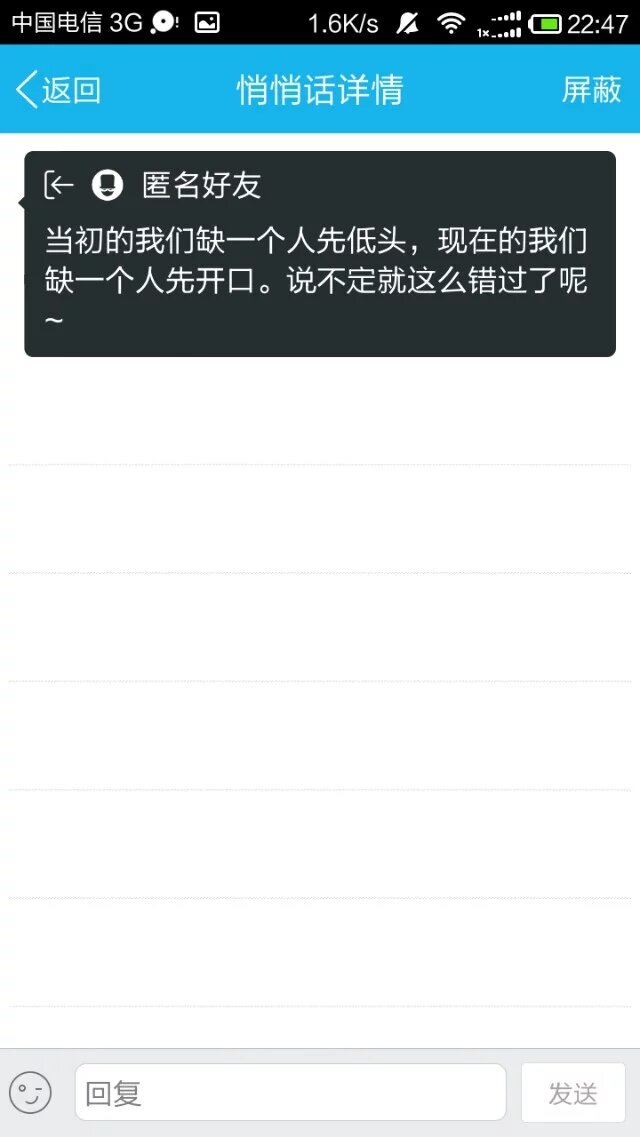Focus the 回复 reply text field

290,1092
